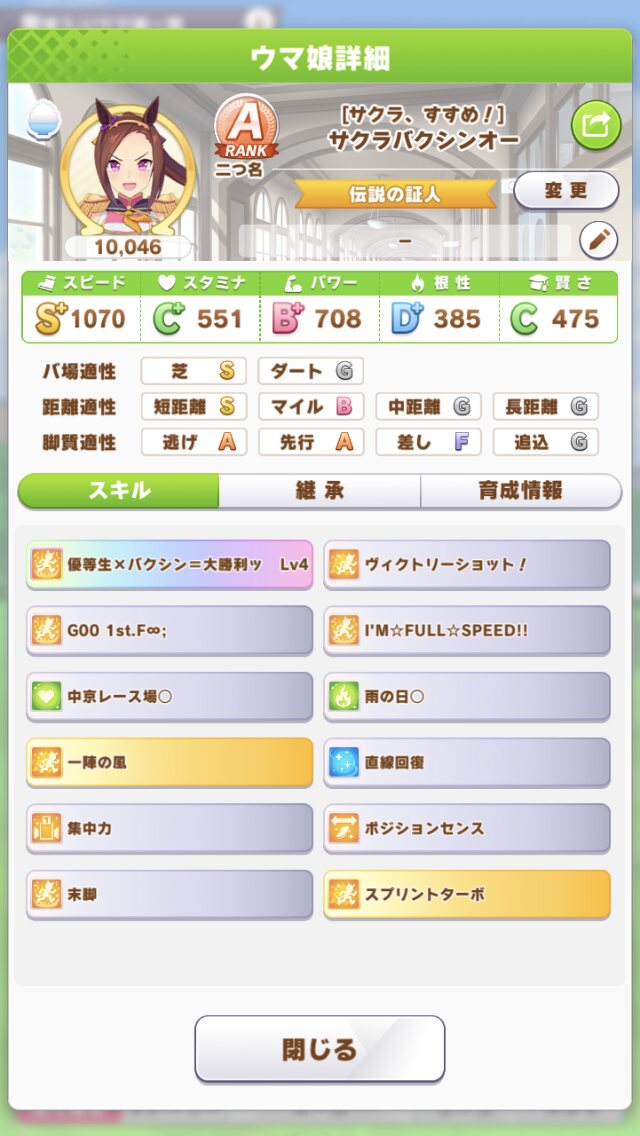Open the 中京レース場○ skill
640x1136 pixels.
pyautogui.click(x=169, y=696)
